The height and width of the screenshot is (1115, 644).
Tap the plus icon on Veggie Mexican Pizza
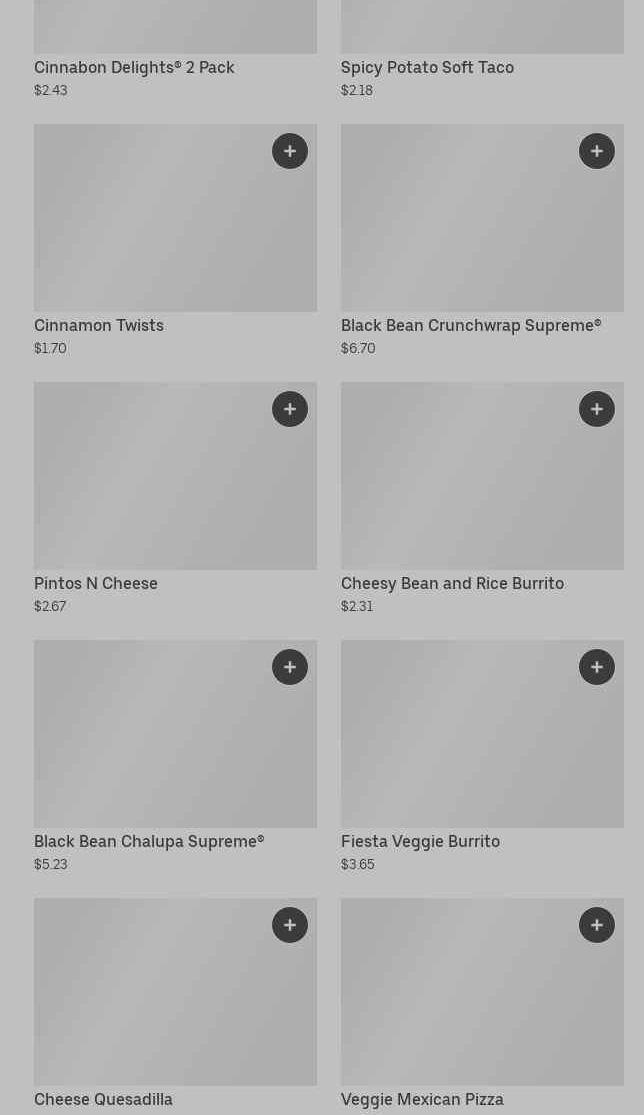(597, 925)
